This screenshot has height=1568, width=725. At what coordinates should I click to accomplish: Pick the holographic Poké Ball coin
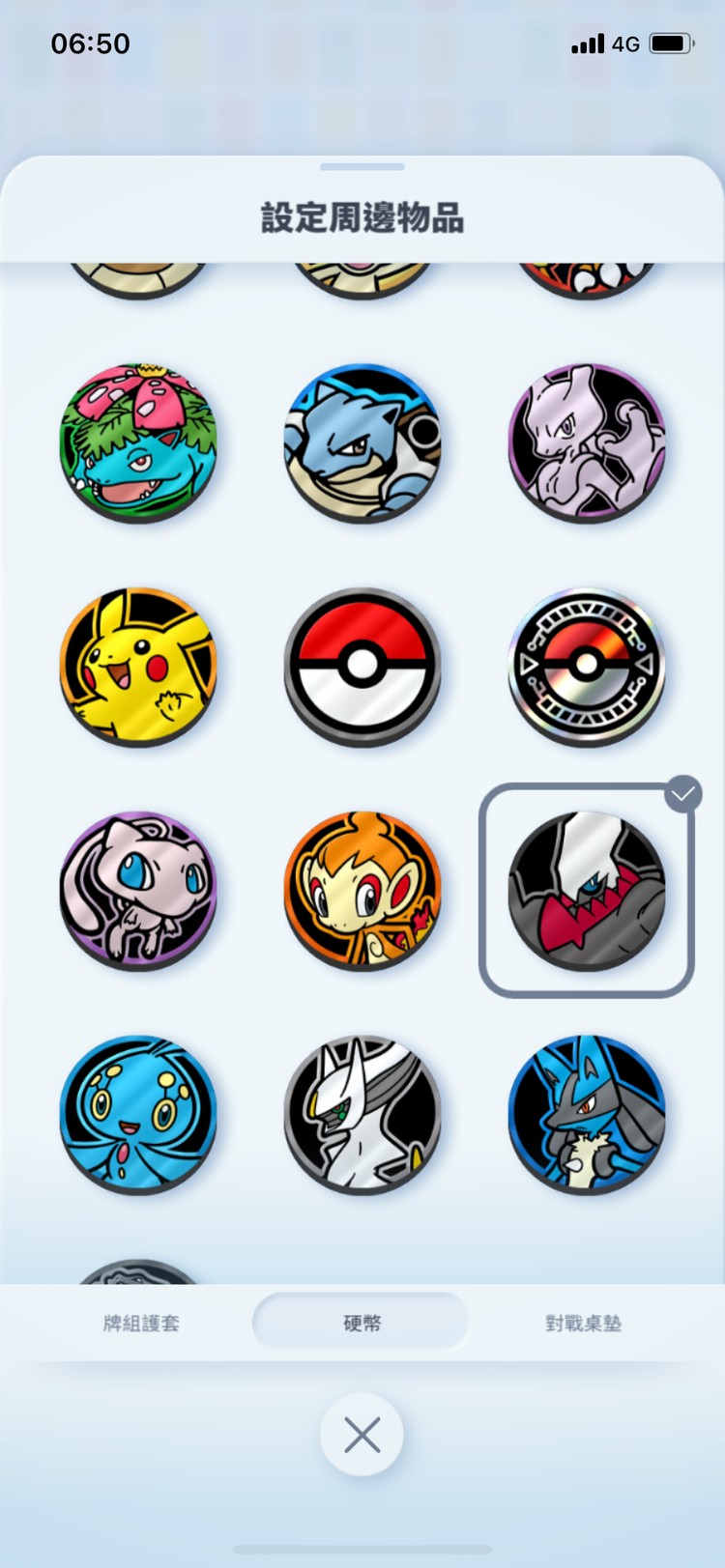coord(587,667)
